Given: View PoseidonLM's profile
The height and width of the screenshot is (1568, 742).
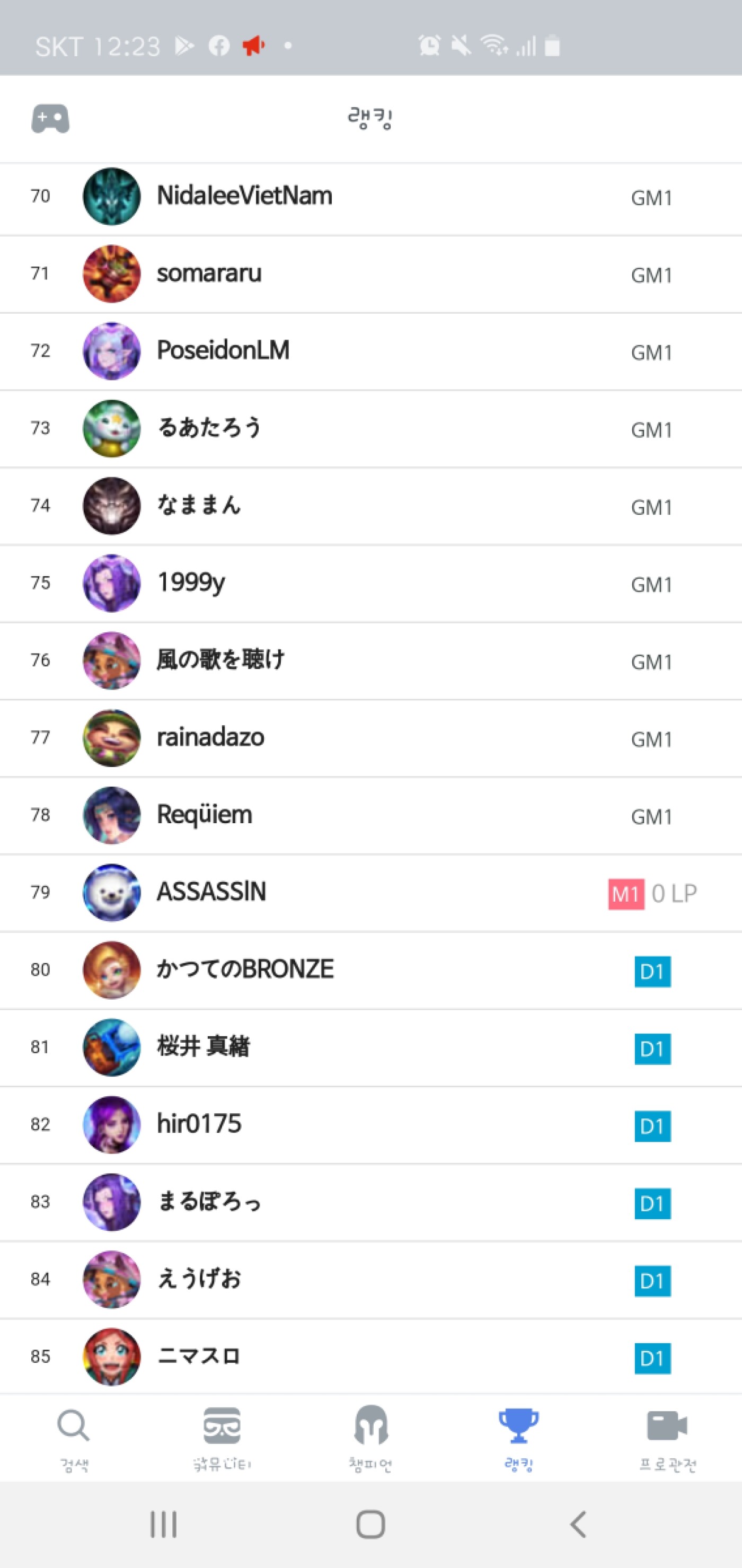Looking at the screenshot, I should [223, 350].
